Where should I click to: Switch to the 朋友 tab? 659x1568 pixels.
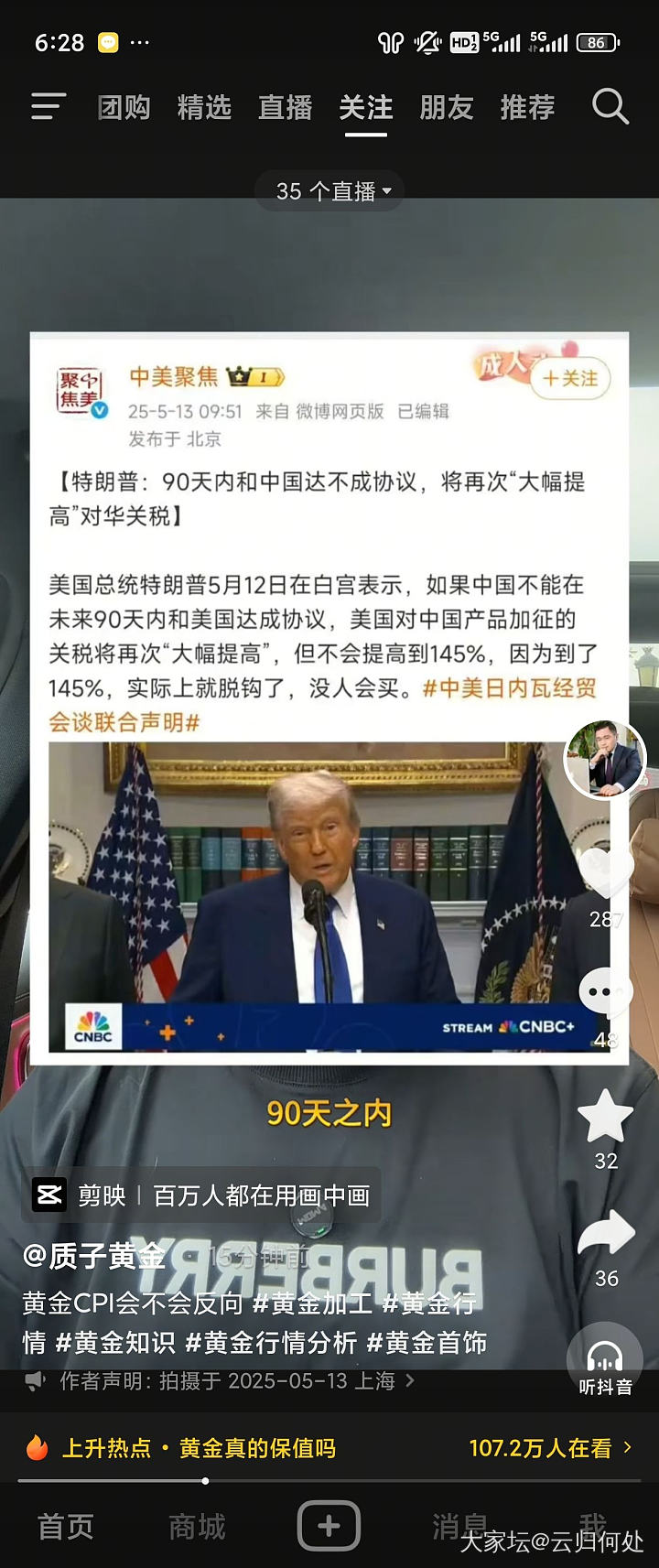(446, 108)
